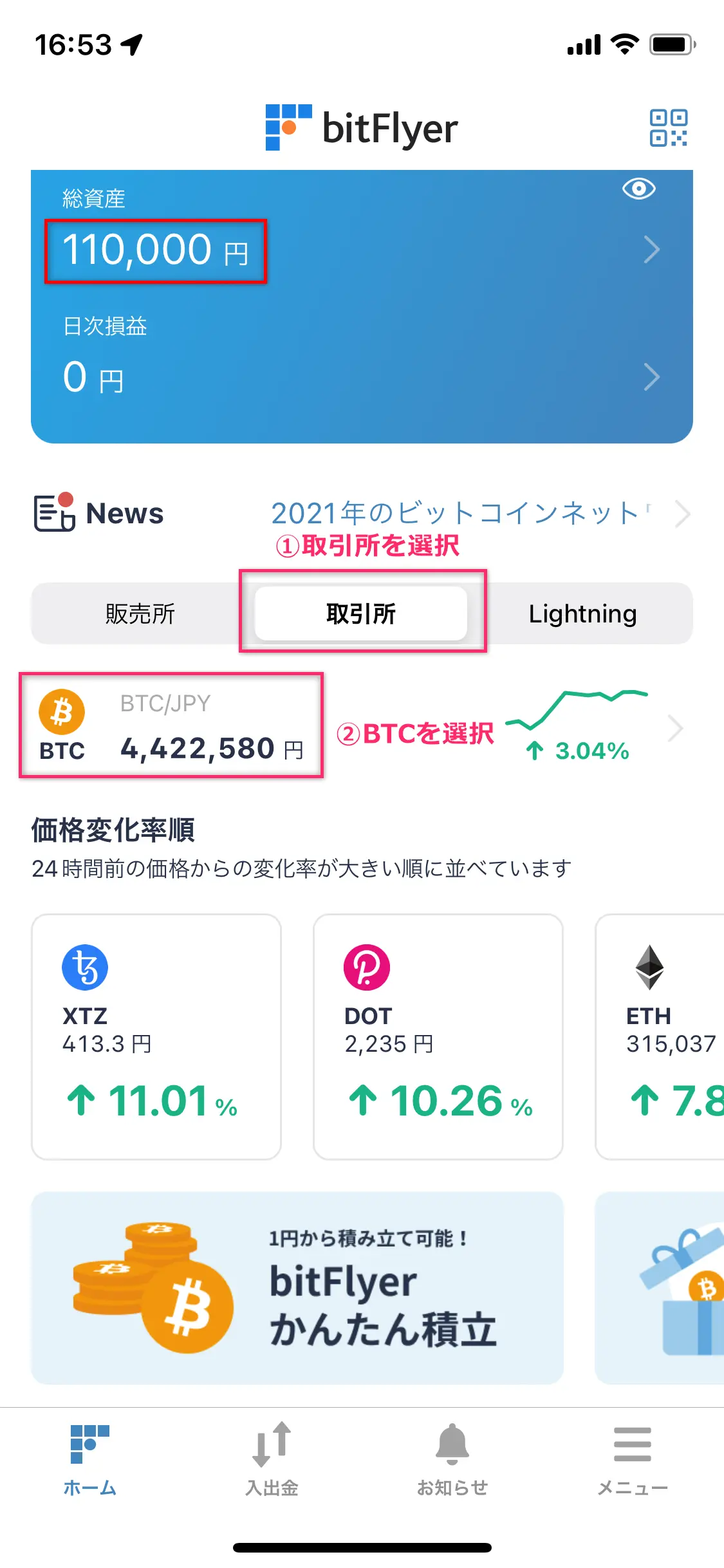Open the メニュー tab
Image resolution: width=724 pixels, height=1568 pixels.
[x=633, y=1461]
